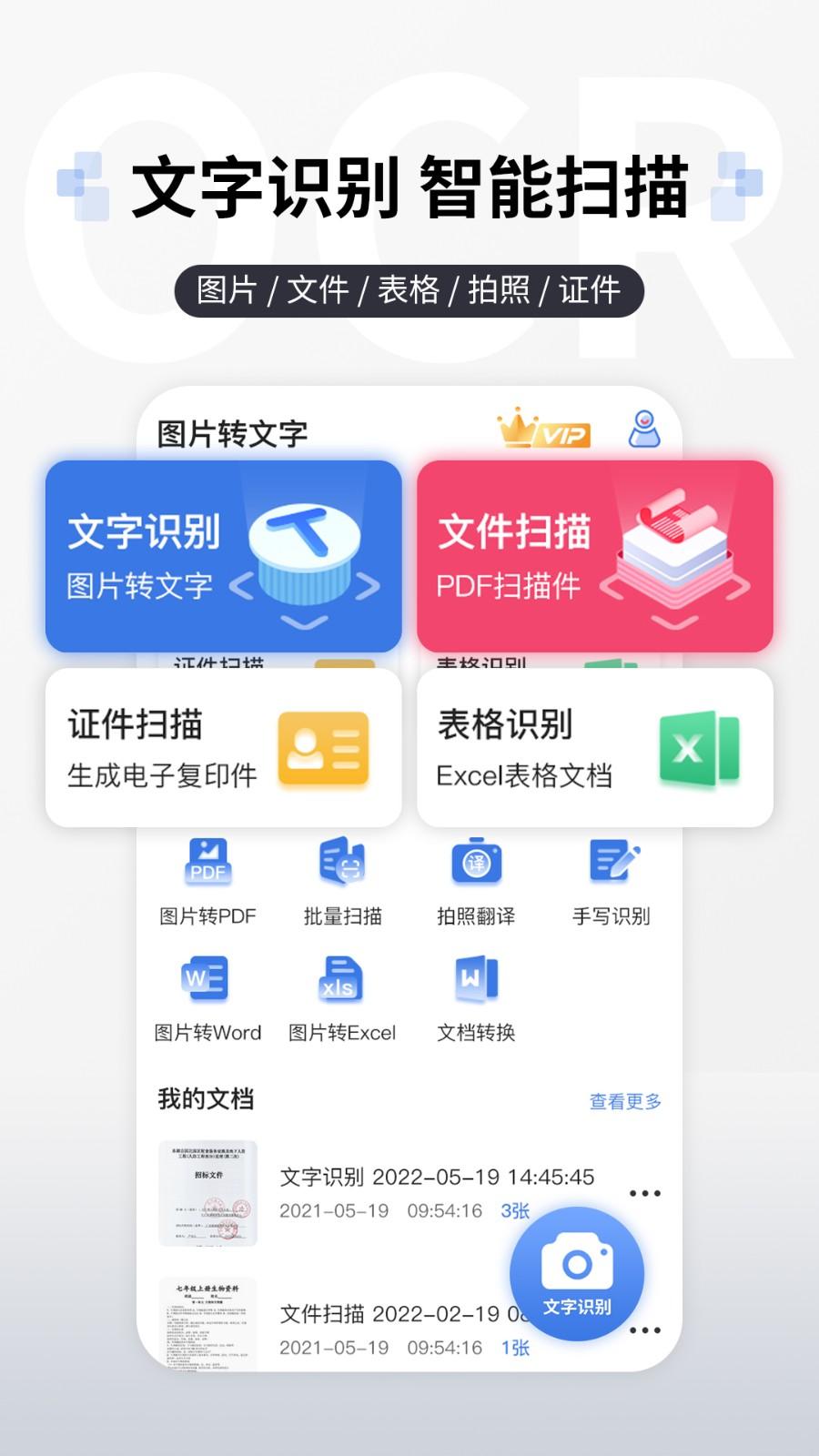Tap the golden VIP crown badge
Screen dimensions: 819x1456
tap(541, 432)
